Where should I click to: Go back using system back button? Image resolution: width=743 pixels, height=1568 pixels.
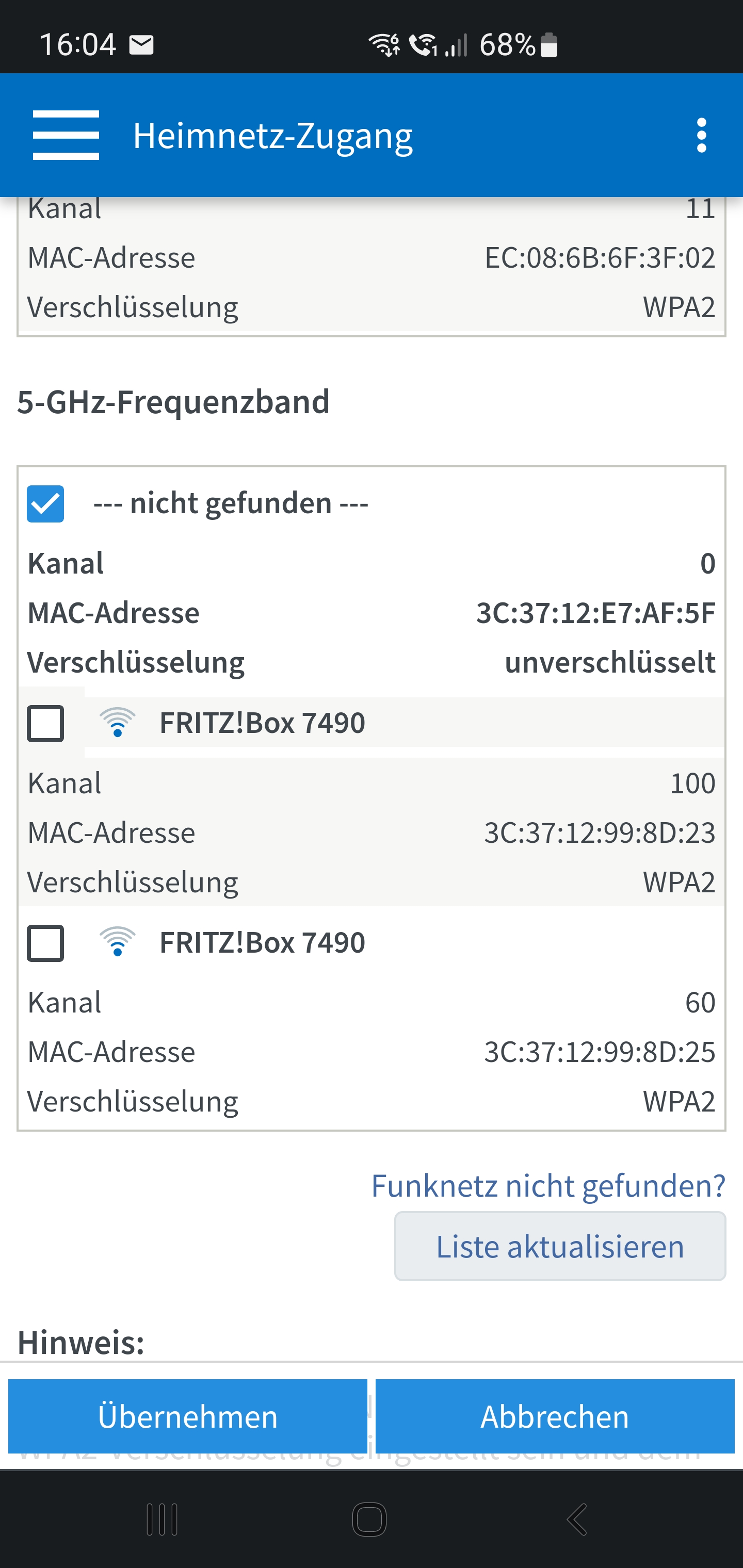[577, 1520]
